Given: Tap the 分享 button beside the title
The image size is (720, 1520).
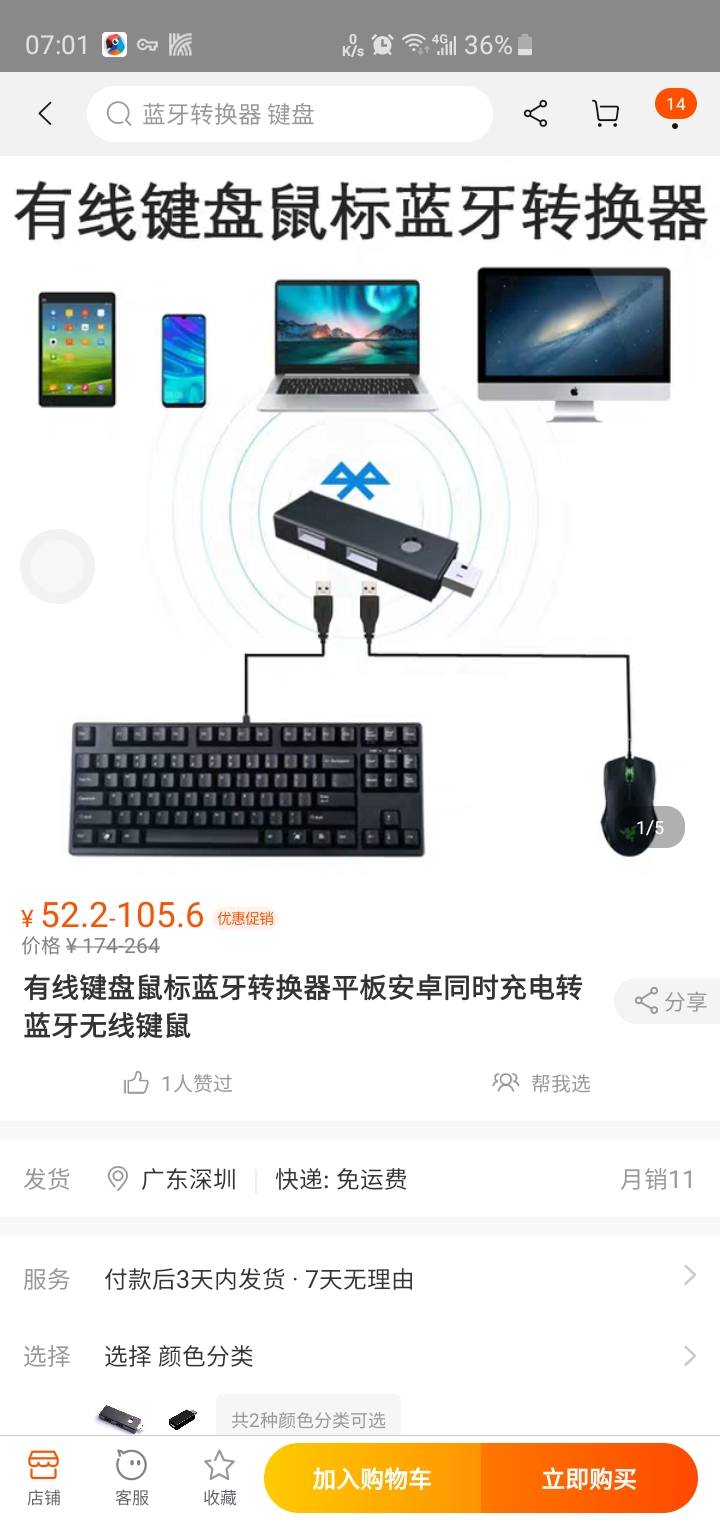Looking at the screenshot, I should tap(668, 1001).
